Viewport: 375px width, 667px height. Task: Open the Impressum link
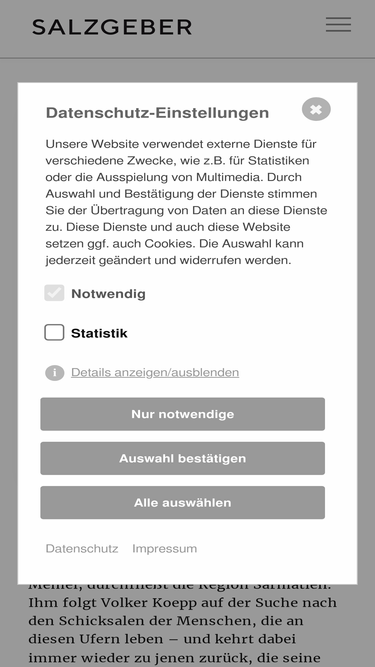point(165,548)
